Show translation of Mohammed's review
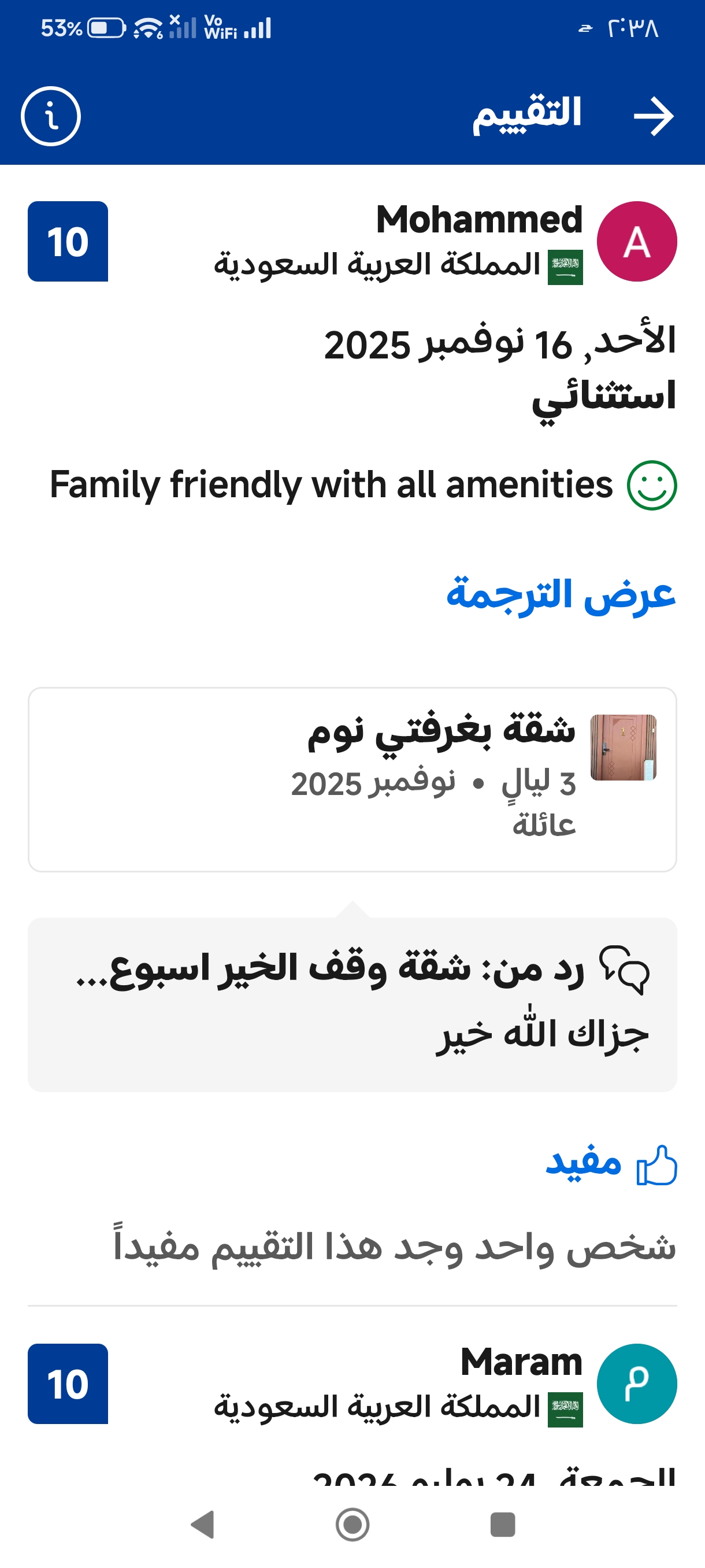The height and width of the screenshot is (1568, 705). point(560,594)
